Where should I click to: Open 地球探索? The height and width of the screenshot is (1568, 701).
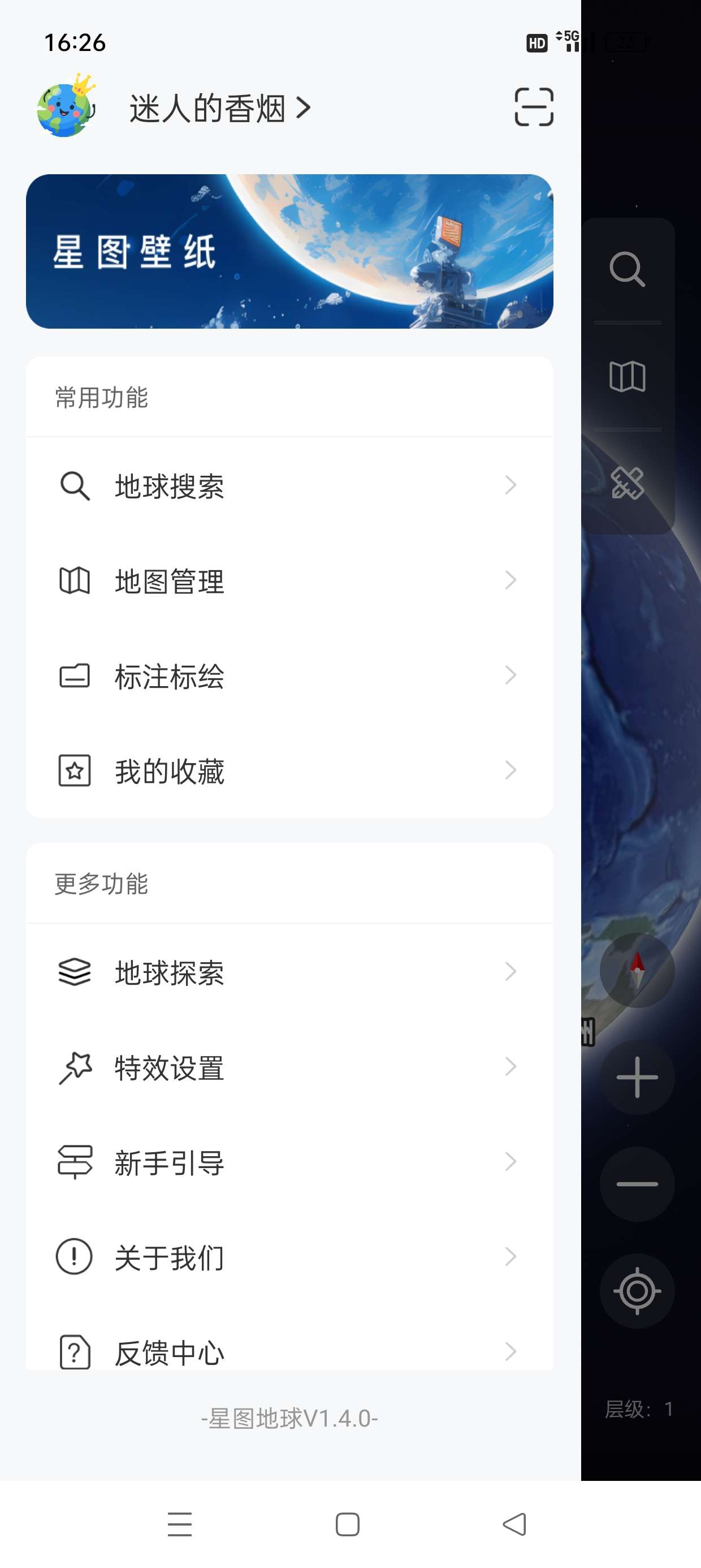[x=289, y=972]
